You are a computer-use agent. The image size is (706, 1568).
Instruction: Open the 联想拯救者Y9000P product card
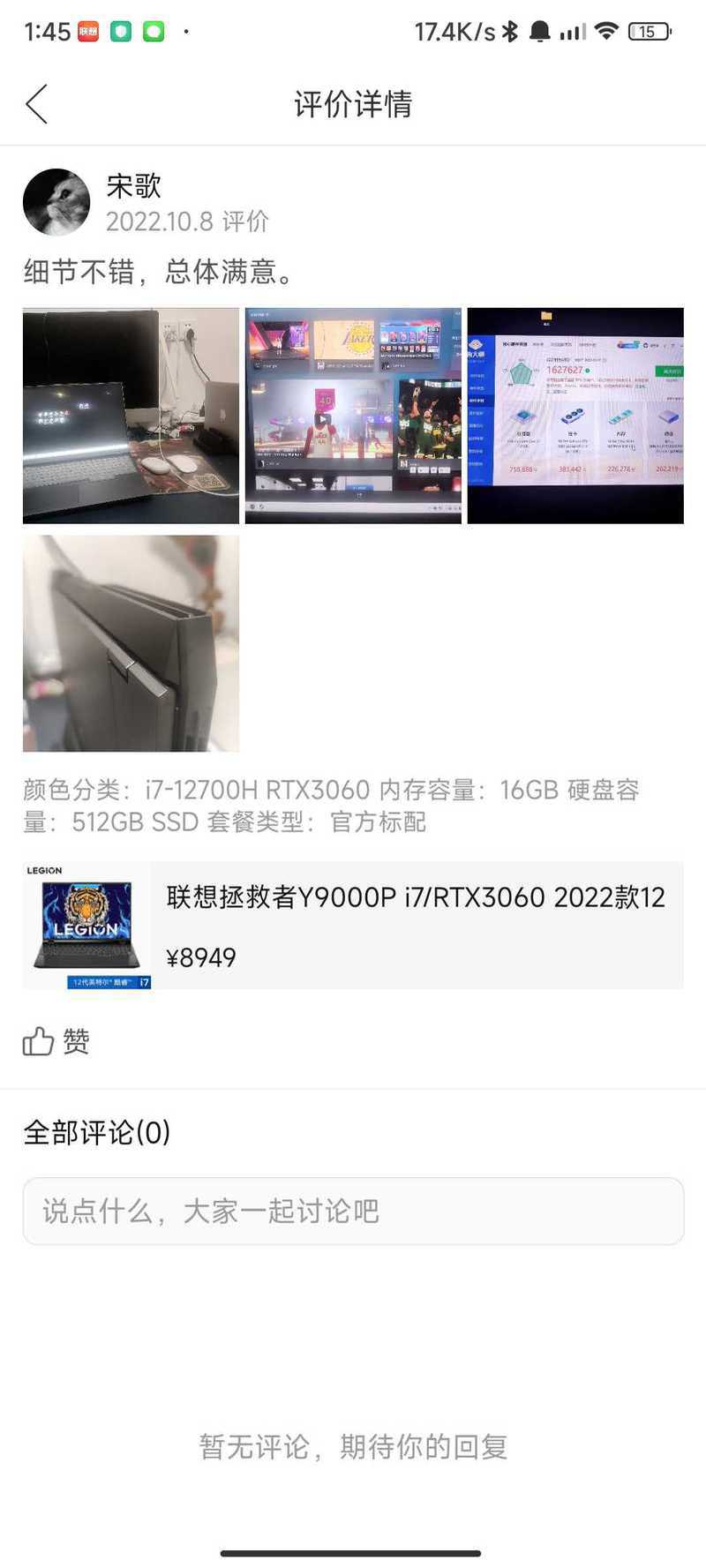tap(353, 925)
